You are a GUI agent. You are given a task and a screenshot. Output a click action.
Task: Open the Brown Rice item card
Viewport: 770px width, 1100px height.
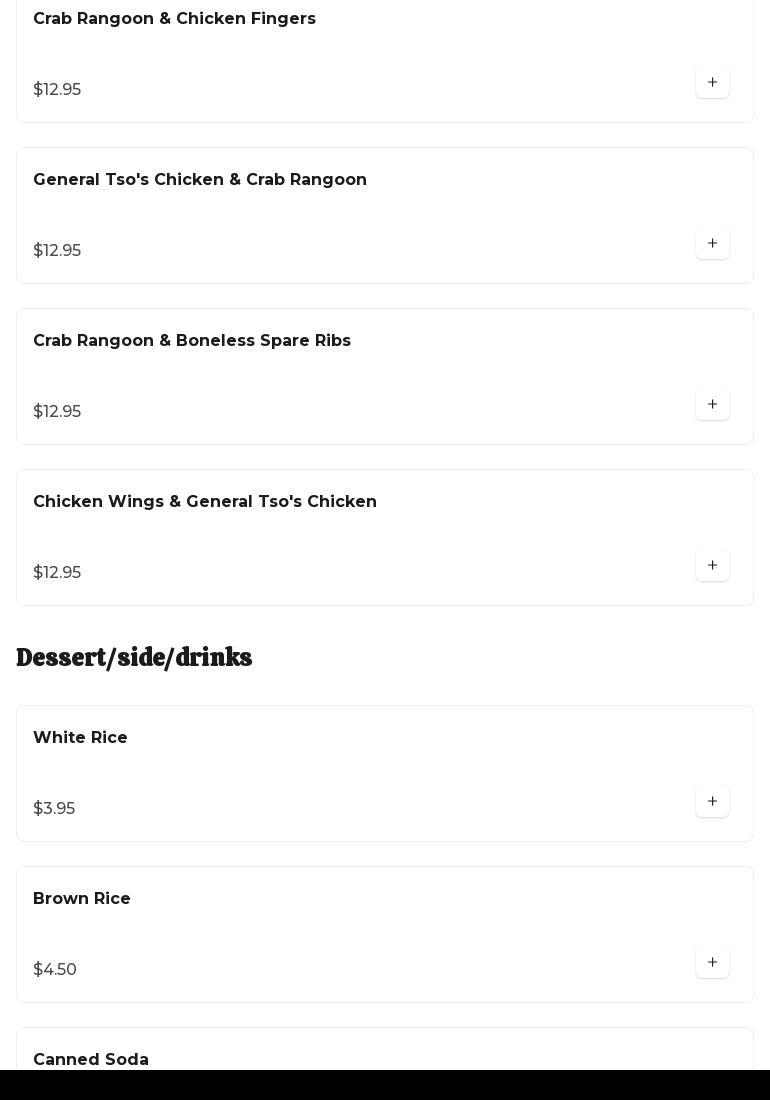[82, 899]
